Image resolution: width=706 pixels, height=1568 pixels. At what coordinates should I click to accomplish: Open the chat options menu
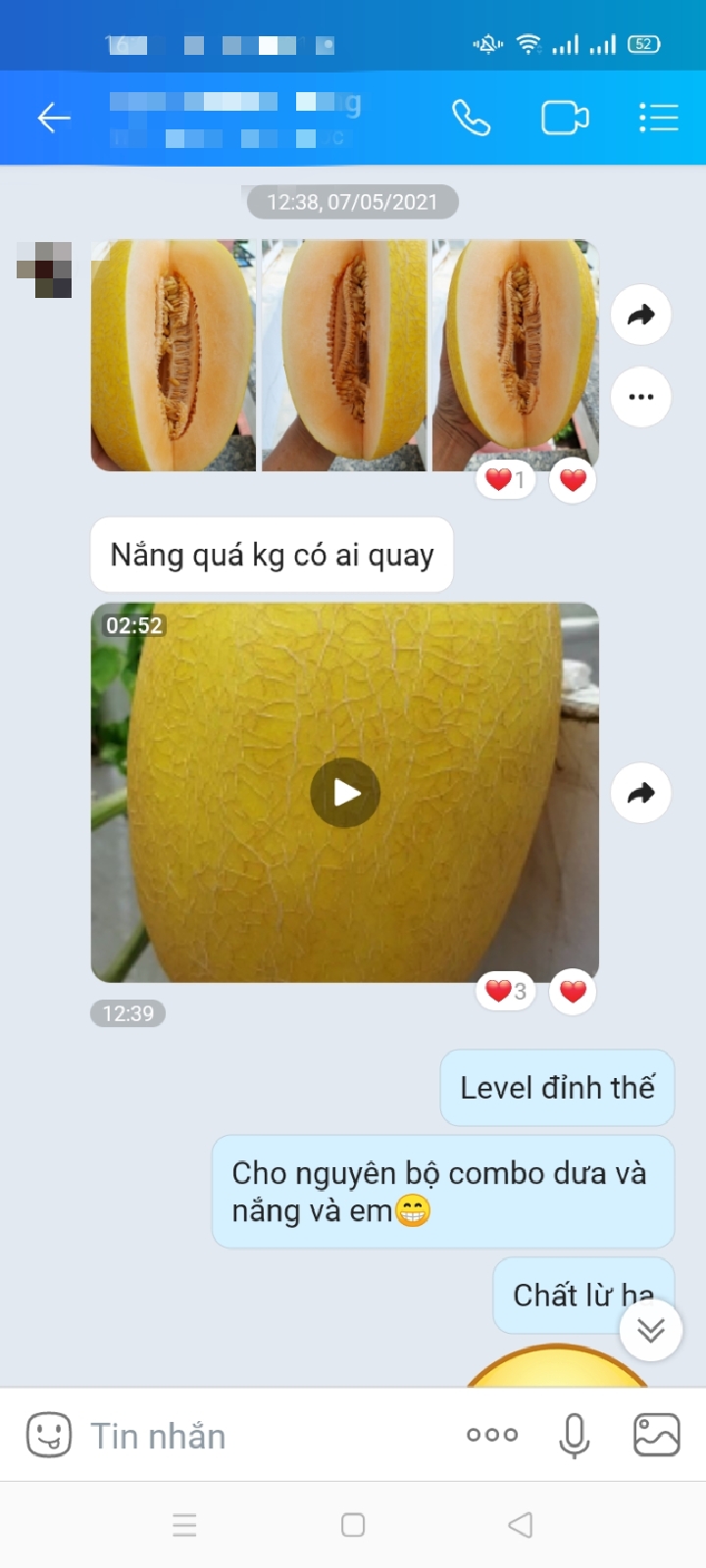pos(658,119)
